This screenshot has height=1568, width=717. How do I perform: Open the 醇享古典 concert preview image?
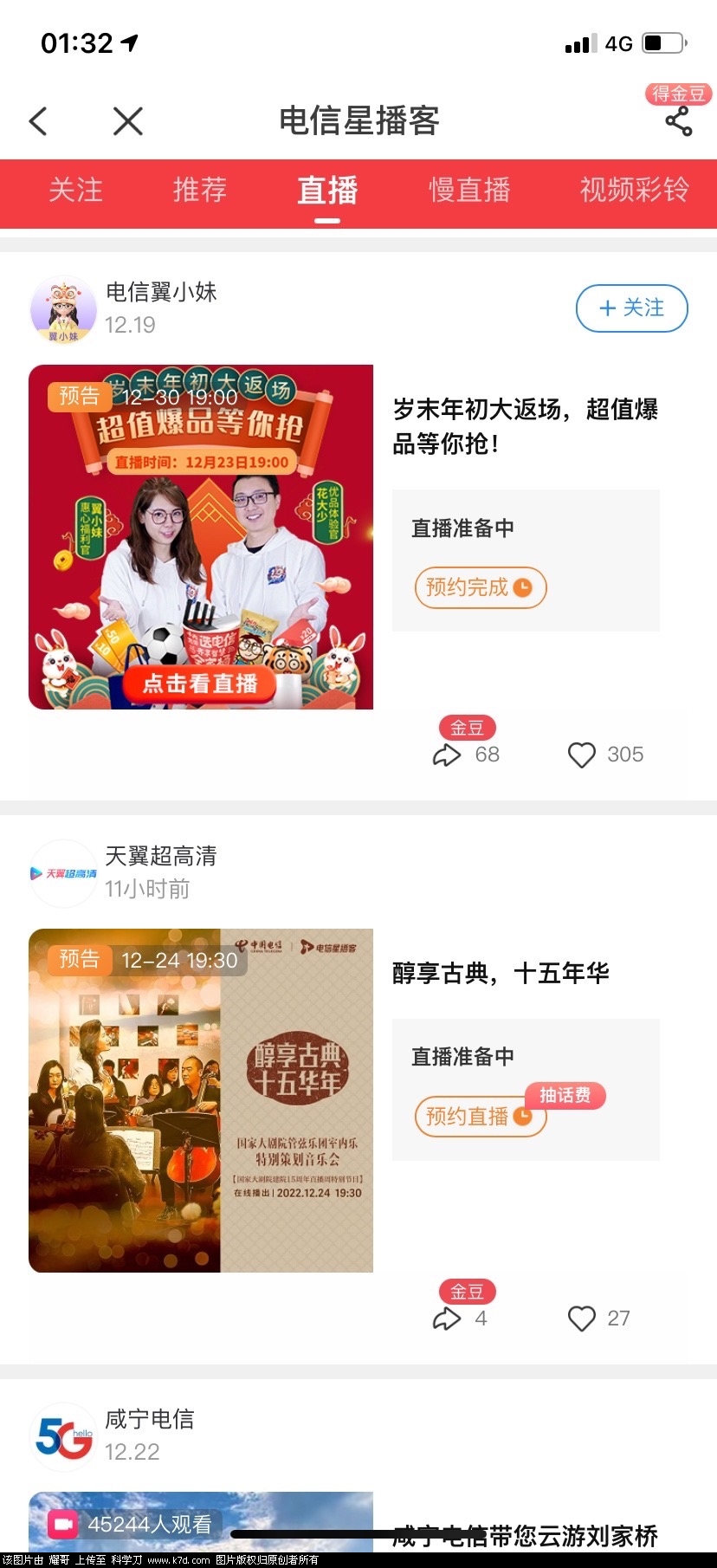pos(201,1100)
